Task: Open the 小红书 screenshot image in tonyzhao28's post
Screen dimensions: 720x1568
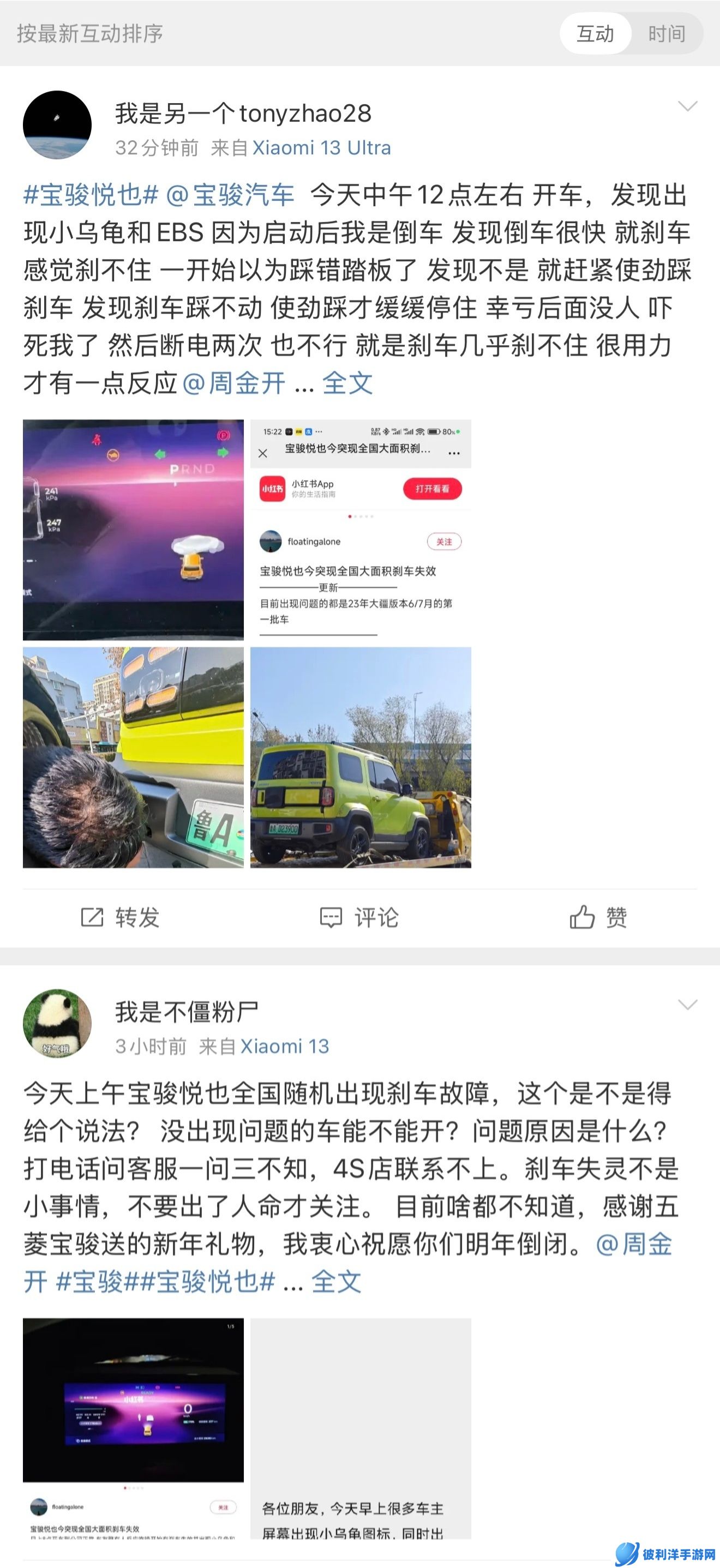Action: coord(361,530)
